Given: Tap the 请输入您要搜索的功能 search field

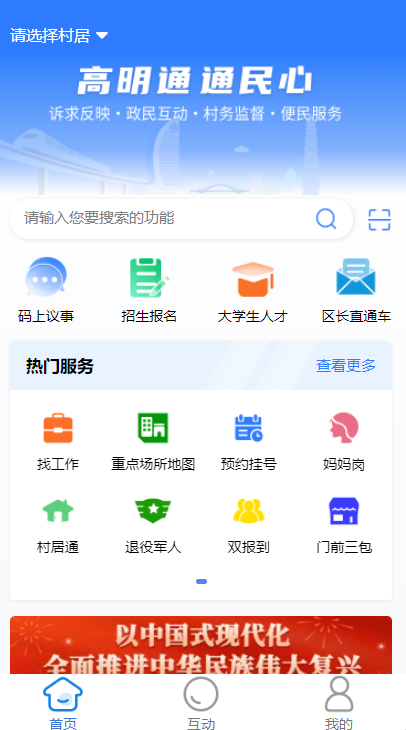Looking at the screenshot, I should tap(181, 218).
